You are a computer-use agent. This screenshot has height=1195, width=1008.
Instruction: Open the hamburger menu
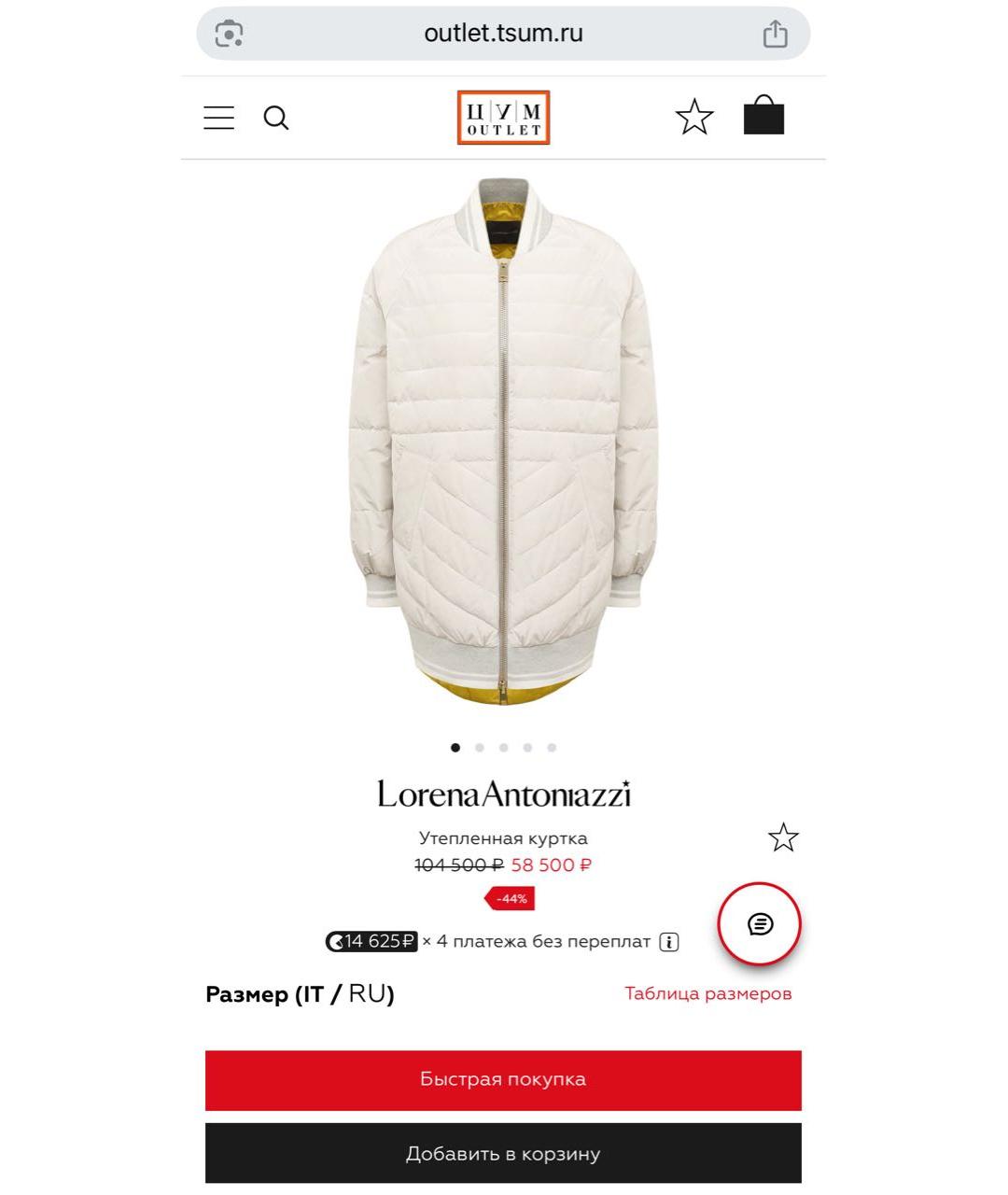tap(218, 118)
